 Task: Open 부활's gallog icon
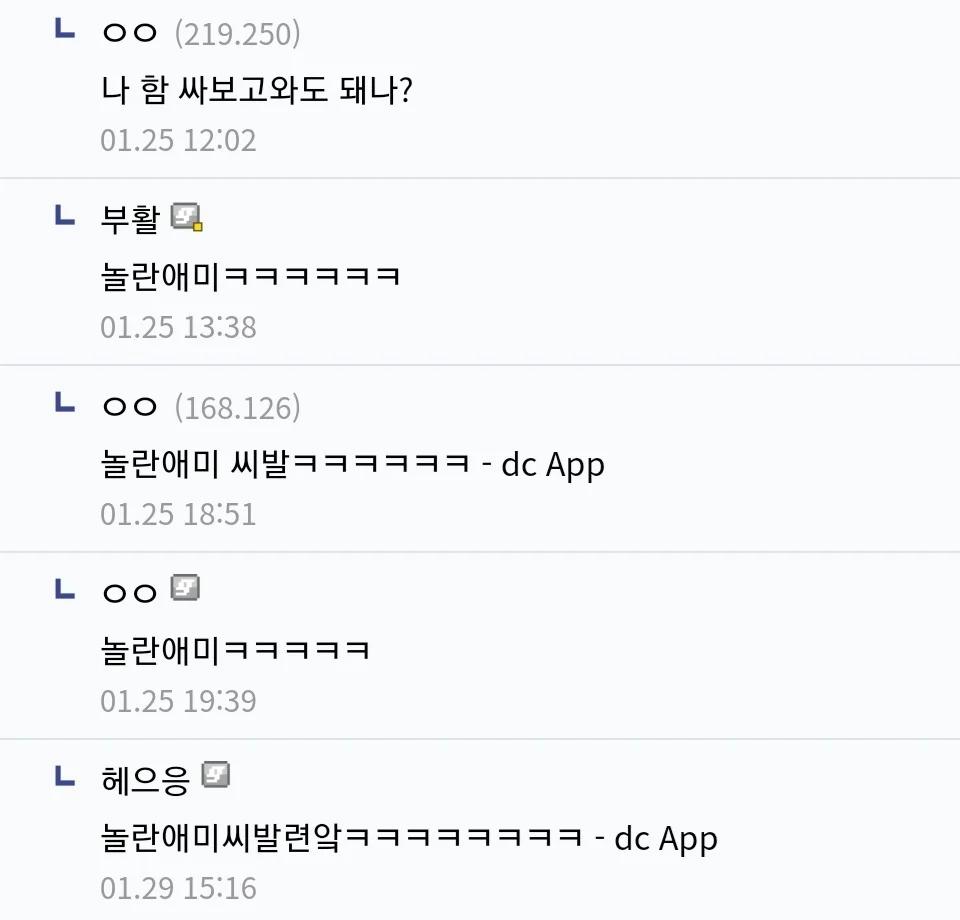click(186, 217)
